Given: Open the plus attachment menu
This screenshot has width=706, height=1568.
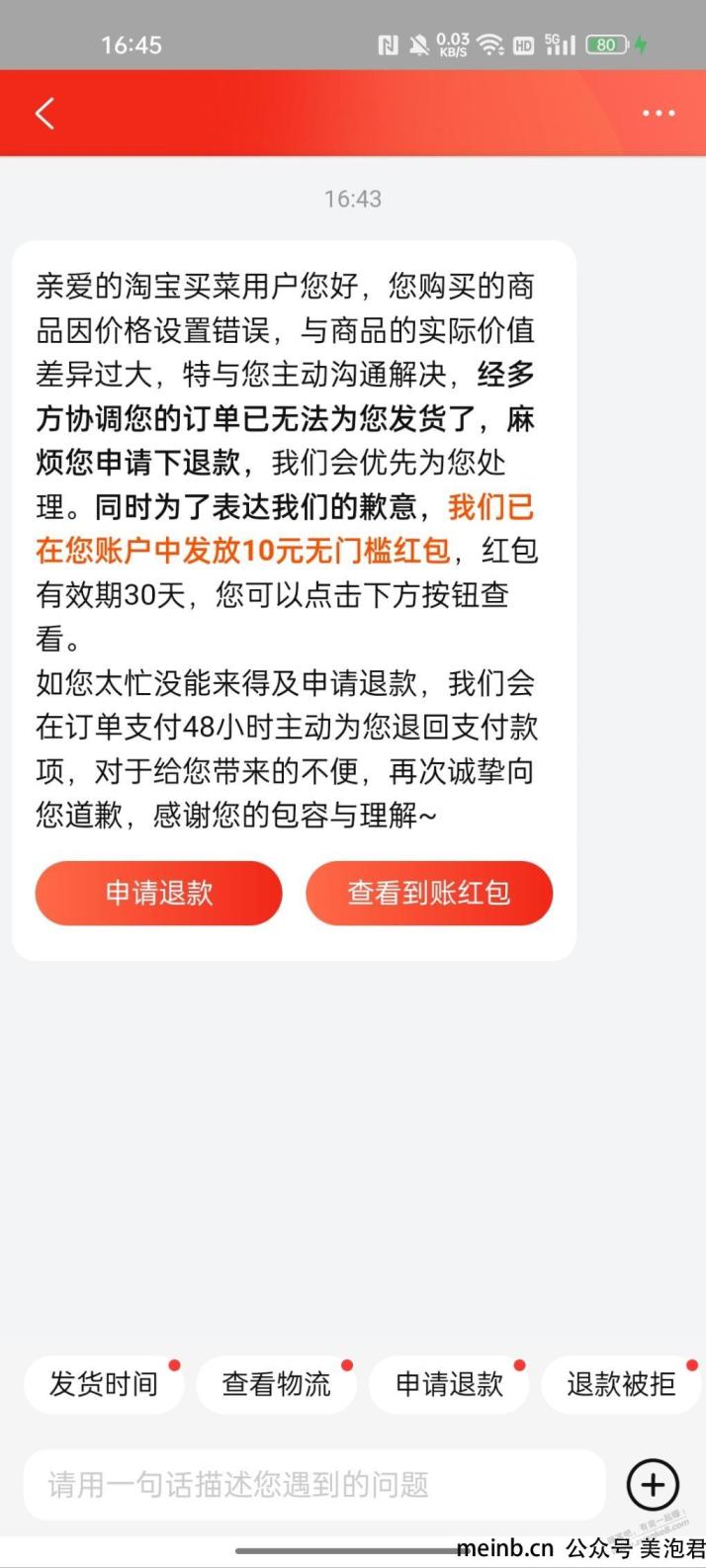Looking at the screenshot, I should (x=654, y=1485).
